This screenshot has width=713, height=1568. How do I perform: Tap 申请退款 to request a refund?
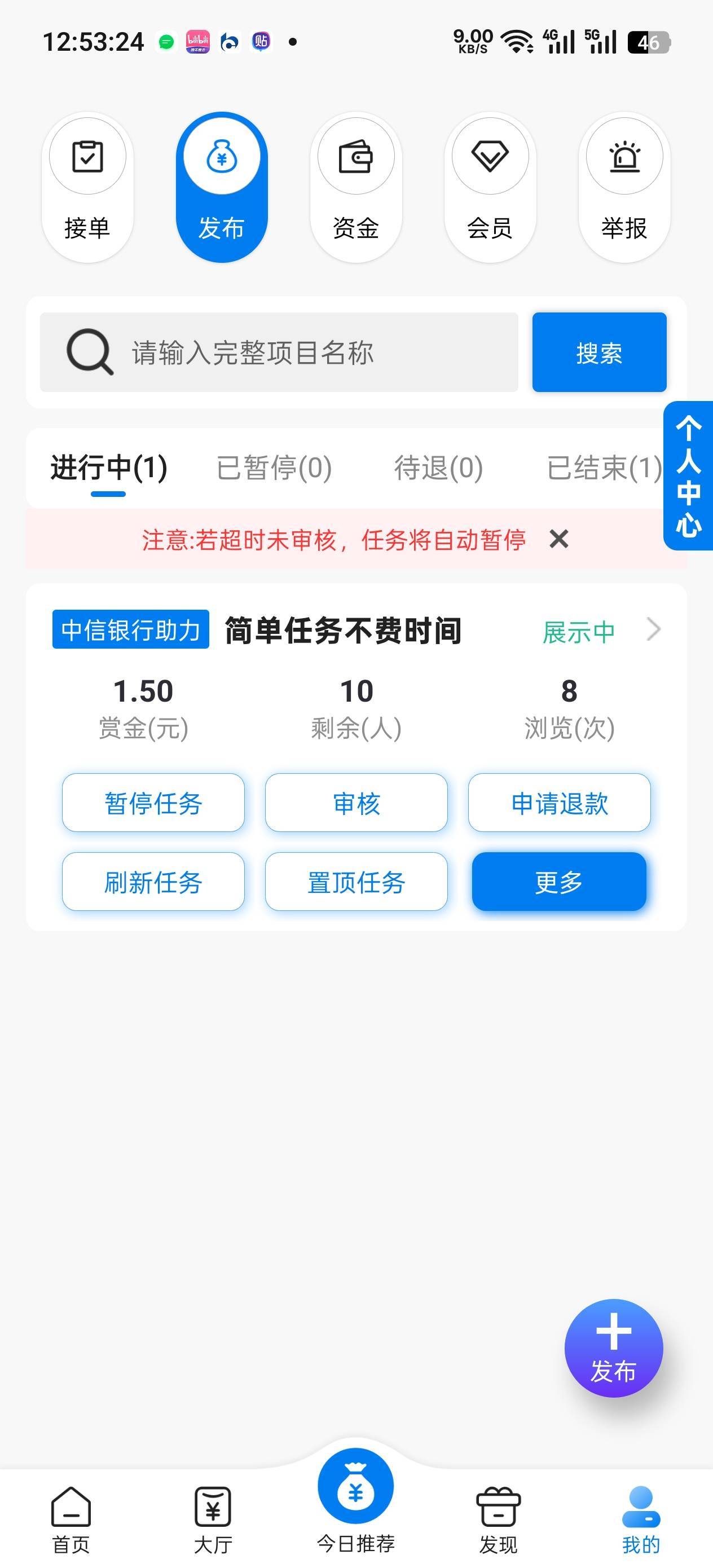pos(559,803)
